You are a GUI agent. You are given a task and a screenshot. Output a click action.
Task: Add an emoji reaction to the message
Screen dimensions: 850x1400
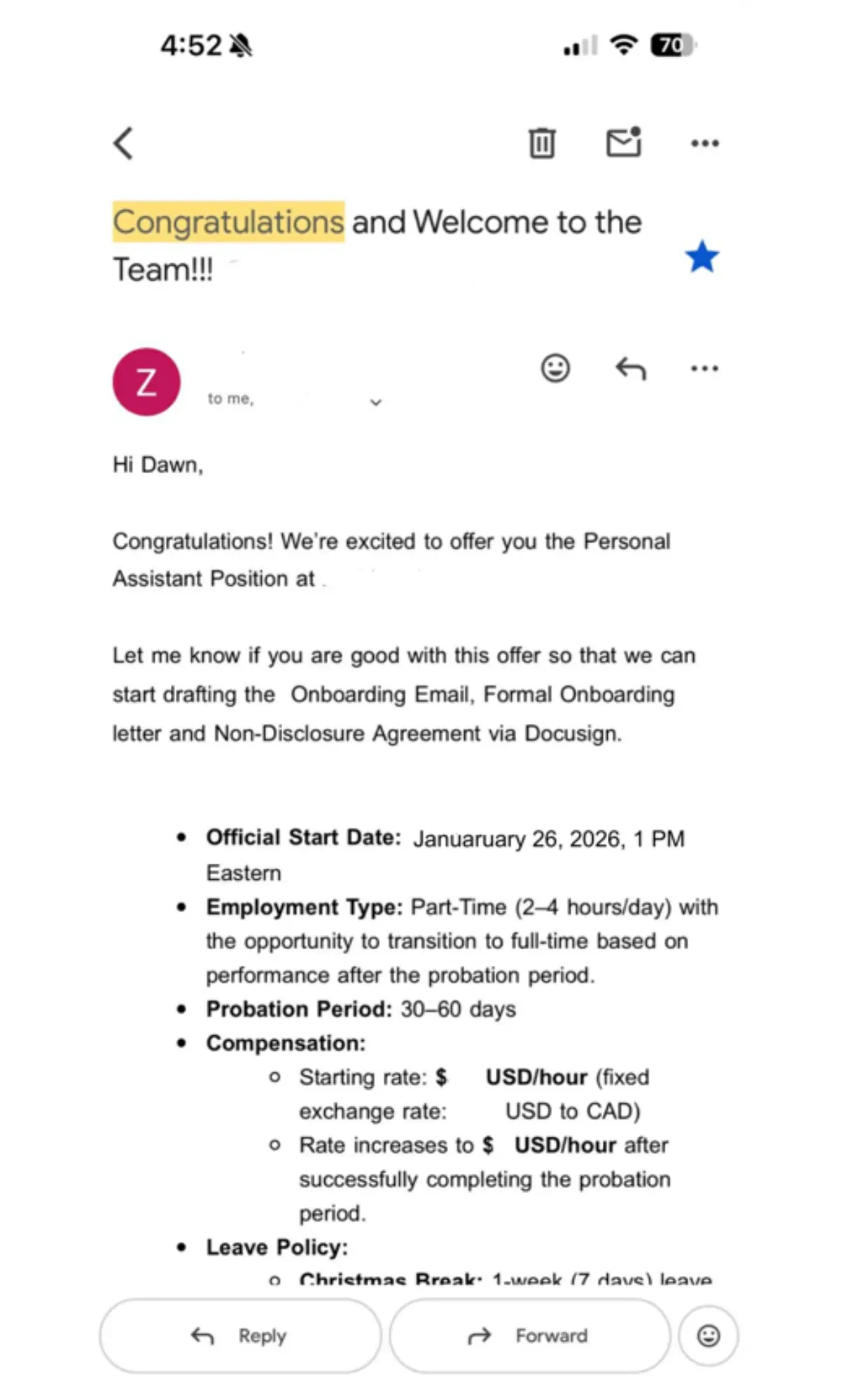click(x=555, y=368)
